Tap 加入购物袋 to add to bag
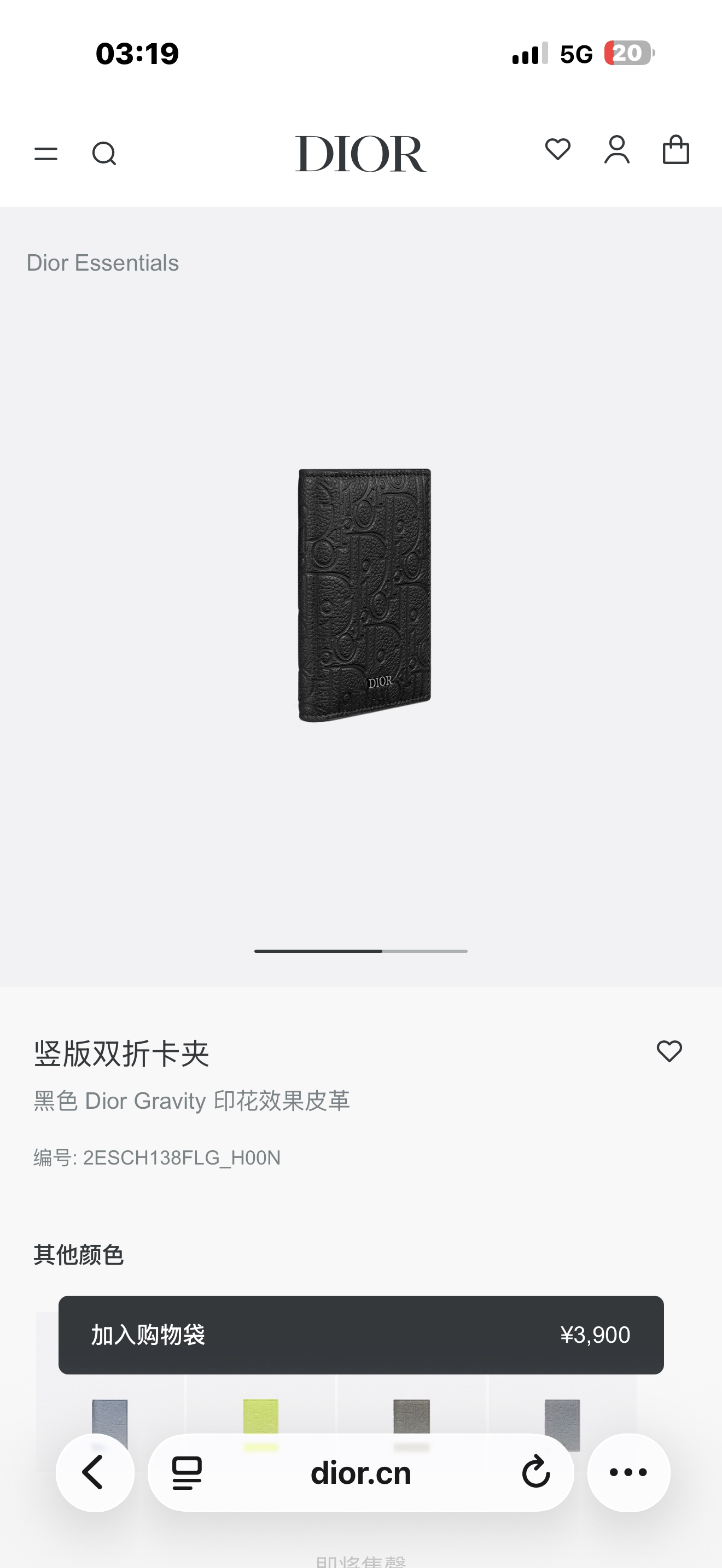 point(360,1335)
